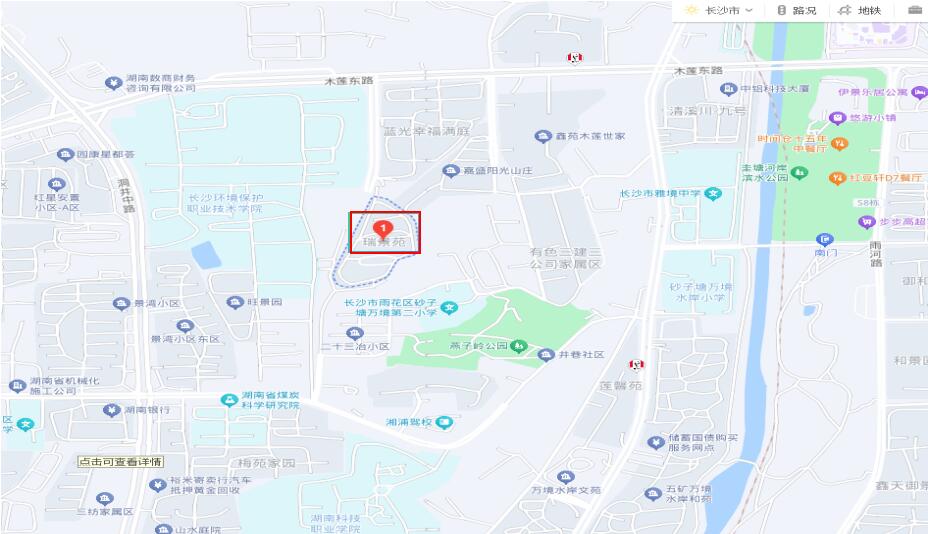Select the 旺景园 residence marker

[x=235, y=302]
